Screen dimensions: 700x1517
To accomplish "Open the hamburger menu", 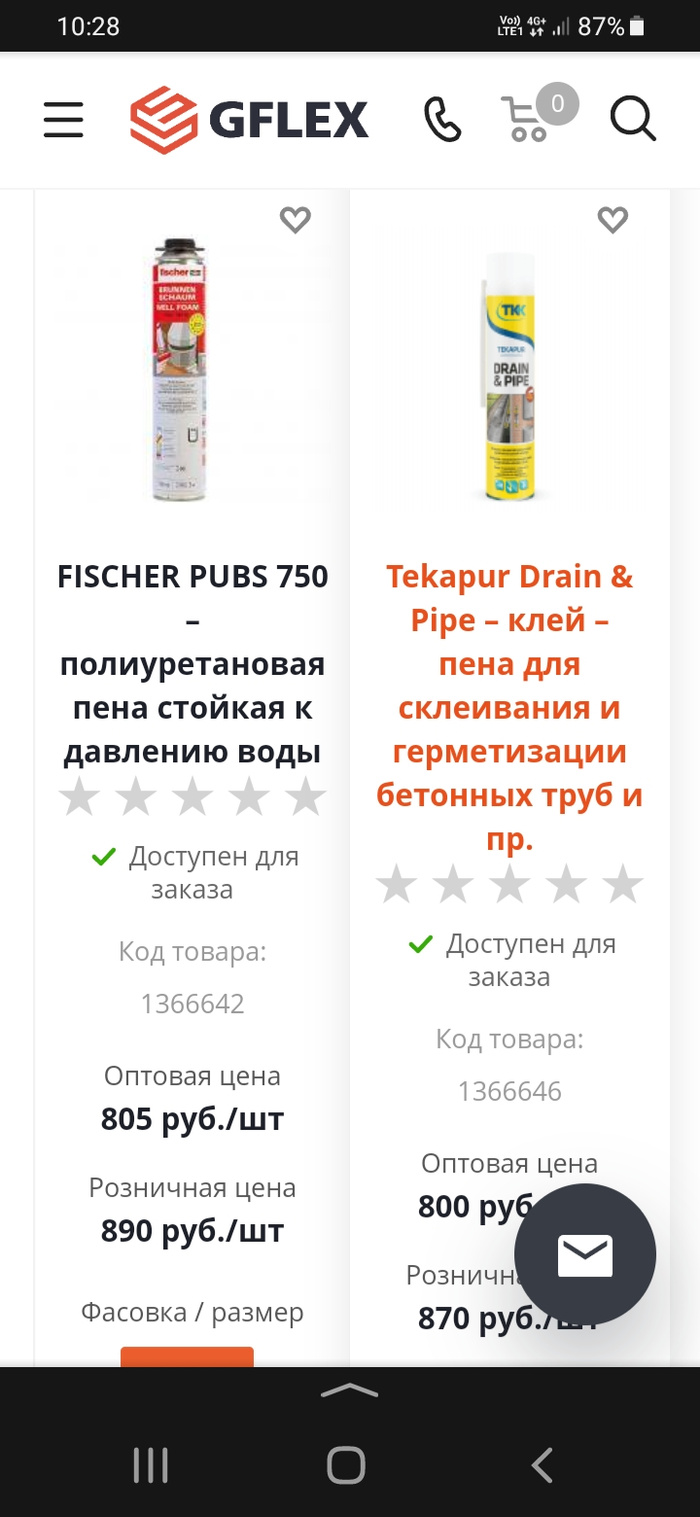I will pyautogui.click(x=63, y=120).
